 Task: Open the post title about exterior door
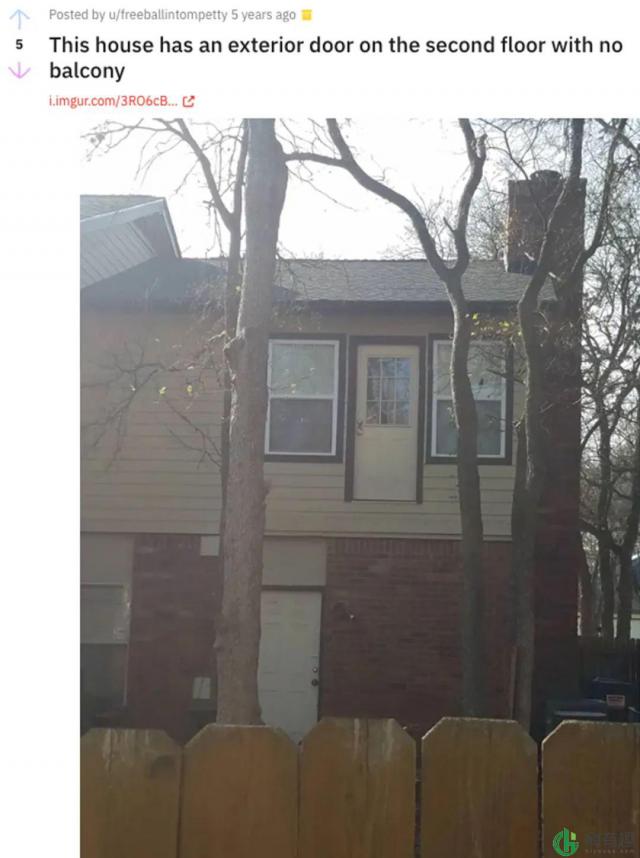[335, 58]
